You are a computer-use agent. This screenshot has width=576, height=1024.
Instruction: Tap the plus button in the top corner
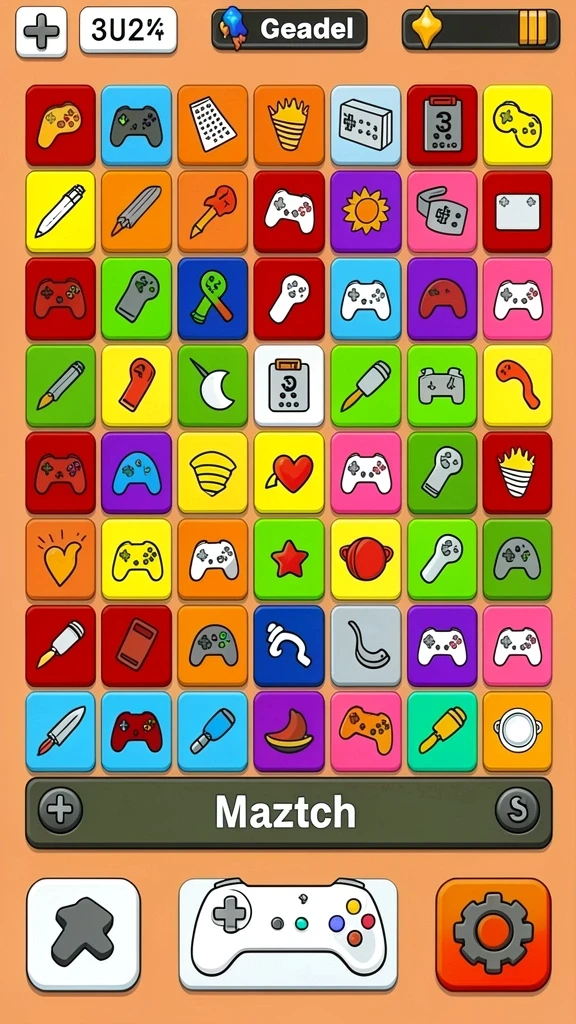tap(41, 31)
